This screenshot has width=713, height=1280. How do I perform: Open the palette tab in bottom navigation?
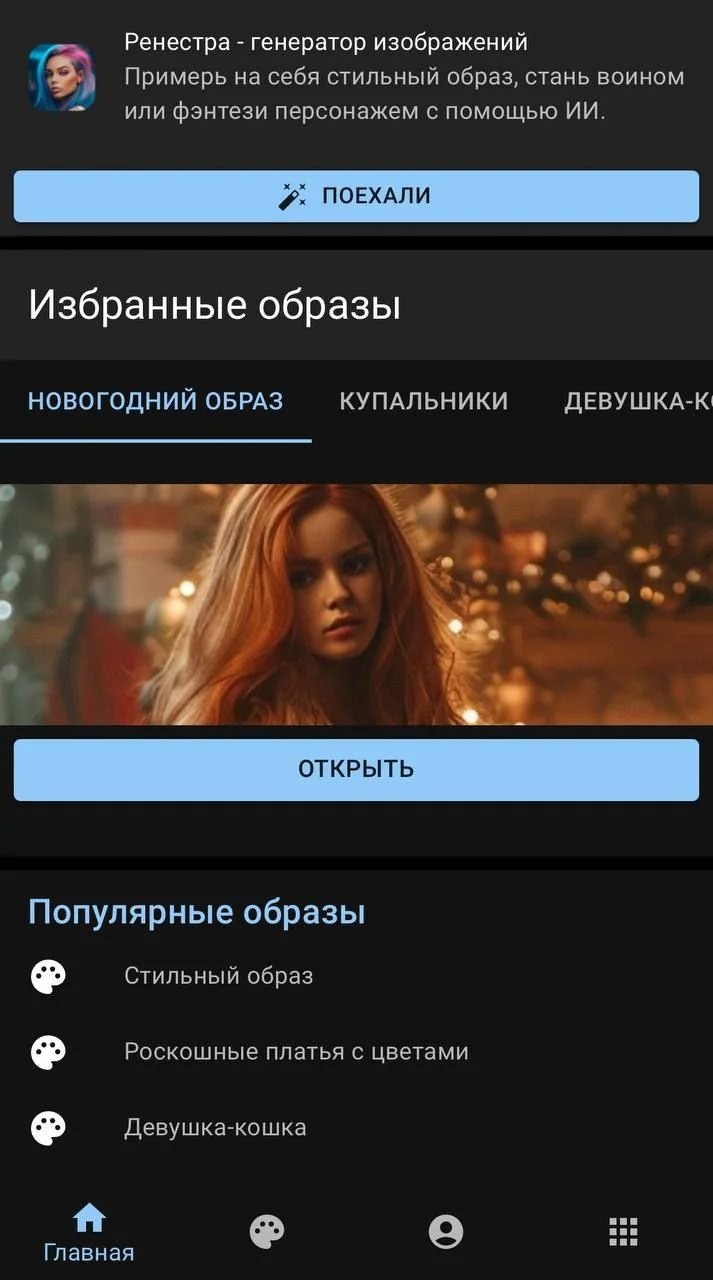click(267, 1232)
